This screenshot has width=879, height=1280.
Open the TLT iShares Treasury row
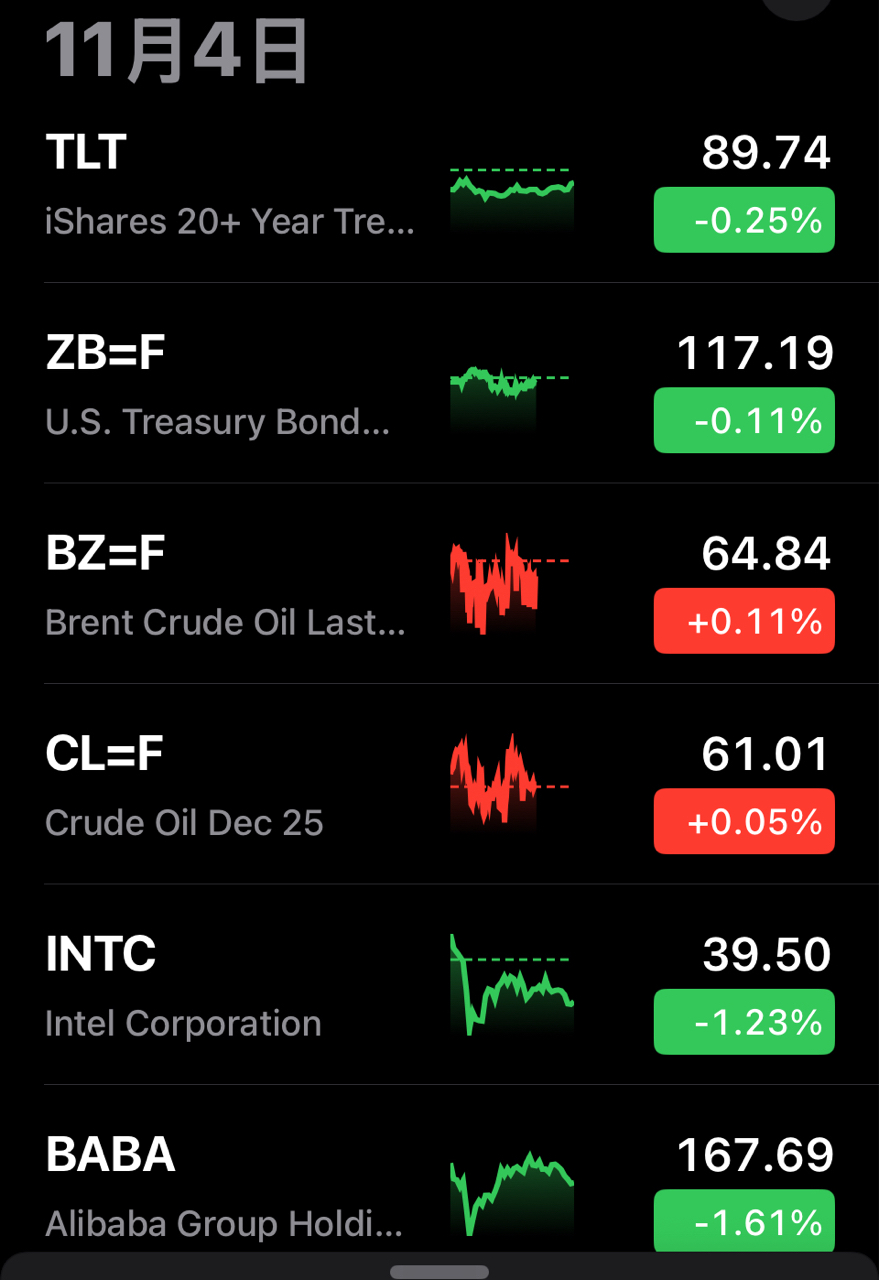point(230,186)
